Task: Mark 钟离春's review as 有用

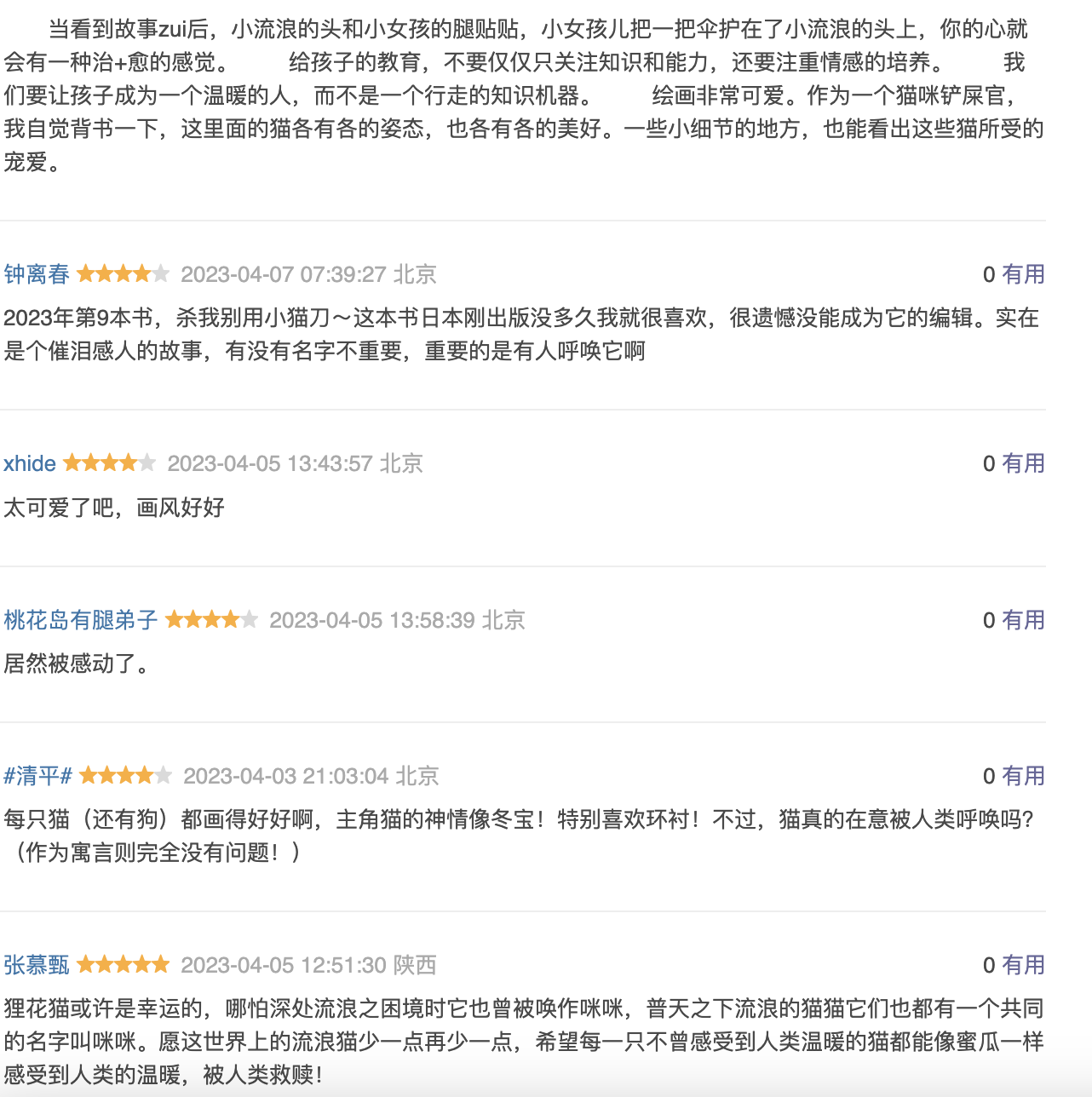Action: click(1023, 274)
